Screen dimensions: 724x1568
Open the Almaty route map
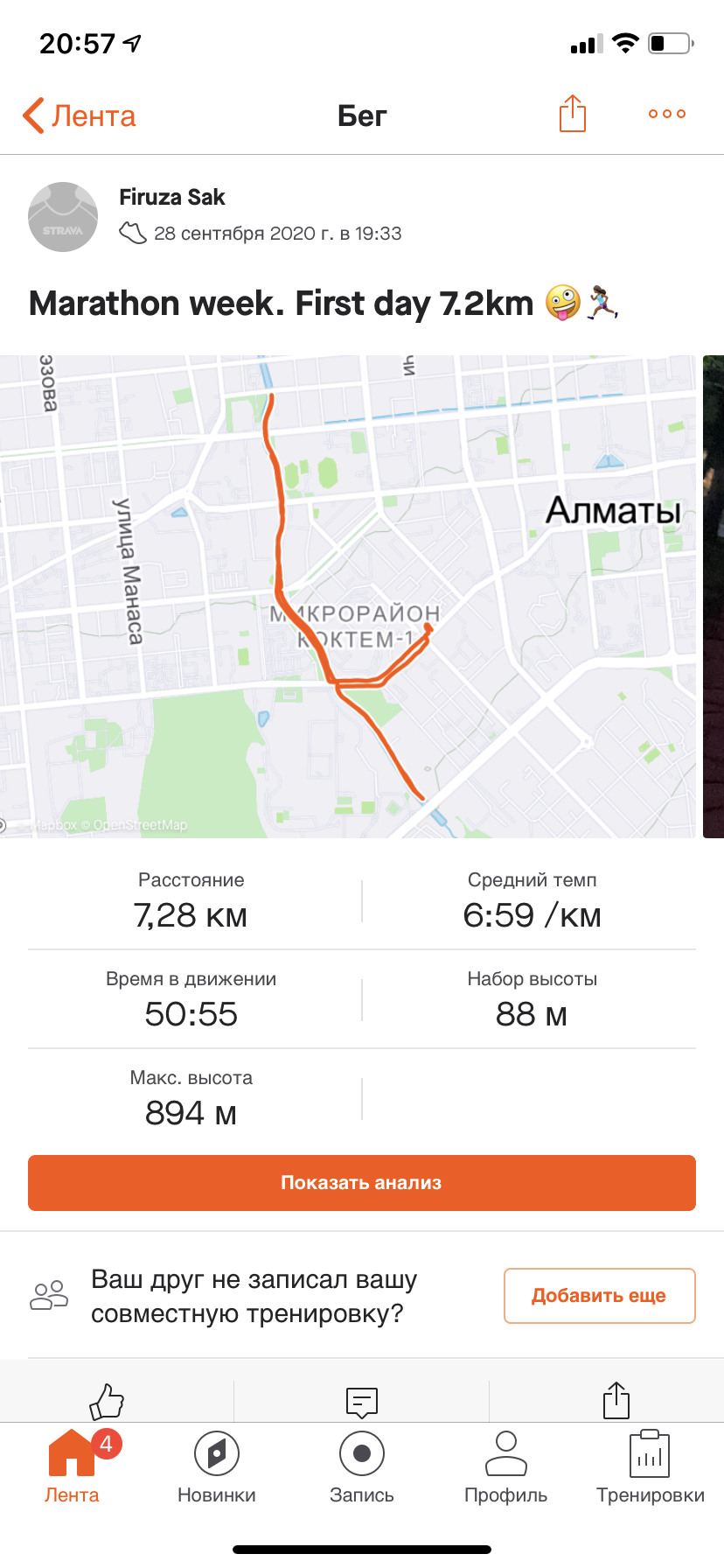tap(350, 595)
